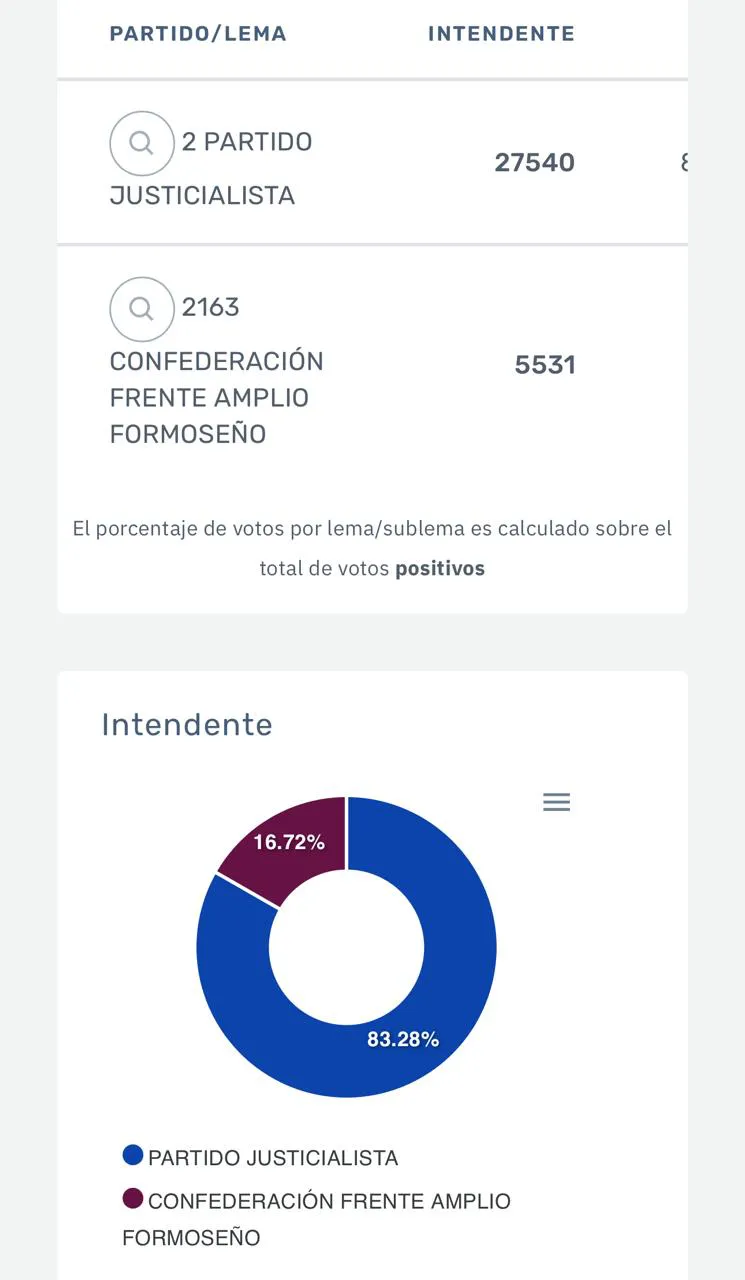
Task: Click the magnifier icon beside CONFEDERACIÓN FRENTE AMPLIO FORMOSEÑO
Action: click(141, 309)
